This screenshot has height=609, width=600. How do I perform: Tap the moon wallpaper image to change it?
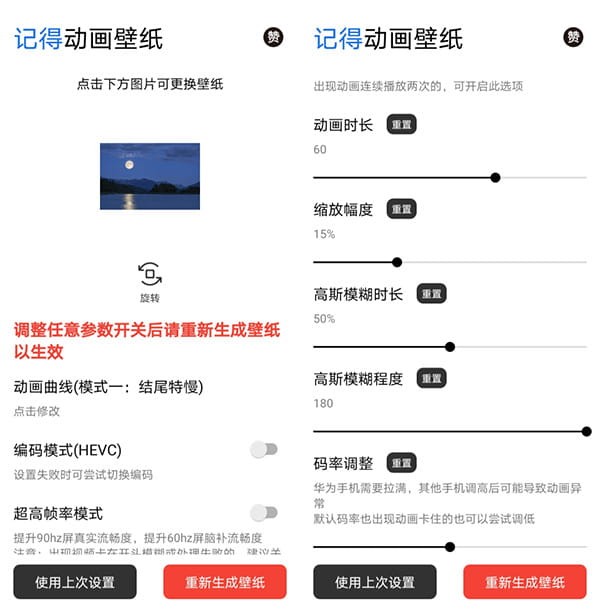coord(150,176)
